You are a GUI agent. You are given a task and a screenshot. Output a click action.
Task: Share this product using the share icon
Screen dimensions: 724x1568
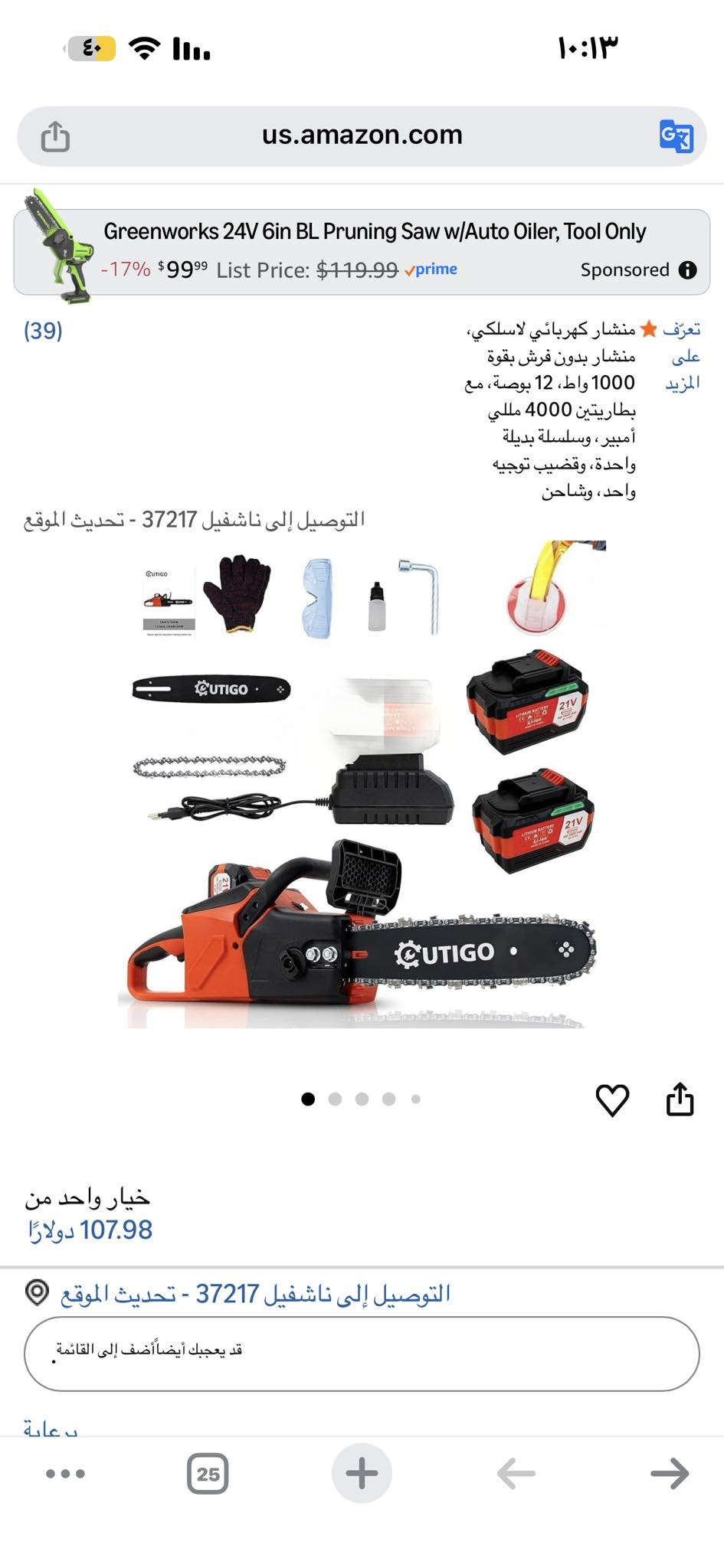680,1100
